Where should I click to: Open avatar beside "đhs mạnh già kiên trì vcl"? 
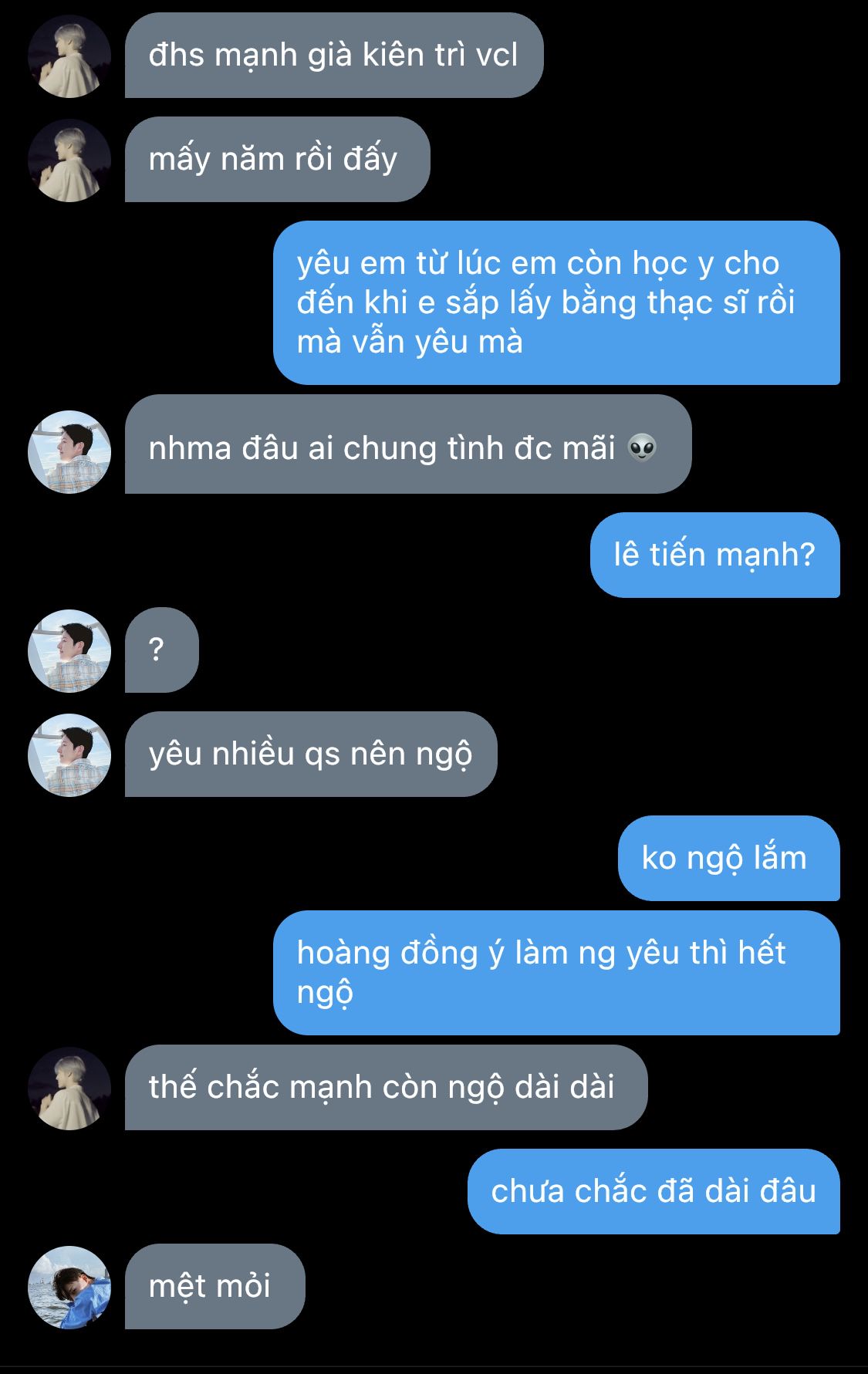(x=69, y=56)
